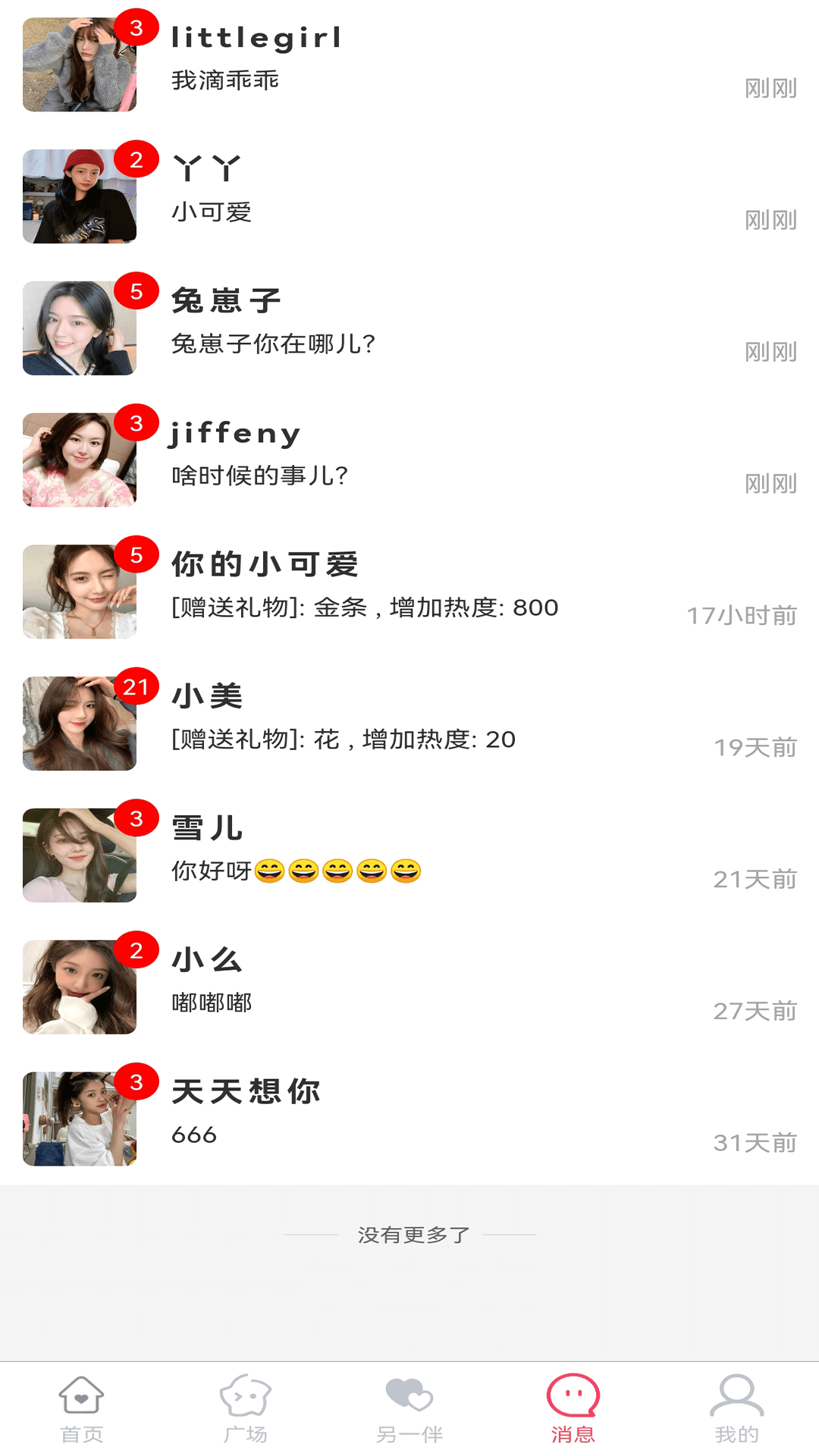Click the gift message from 小美
Image resolution: width=819 pixels, height=1456 pixels.
coord(341,739)
